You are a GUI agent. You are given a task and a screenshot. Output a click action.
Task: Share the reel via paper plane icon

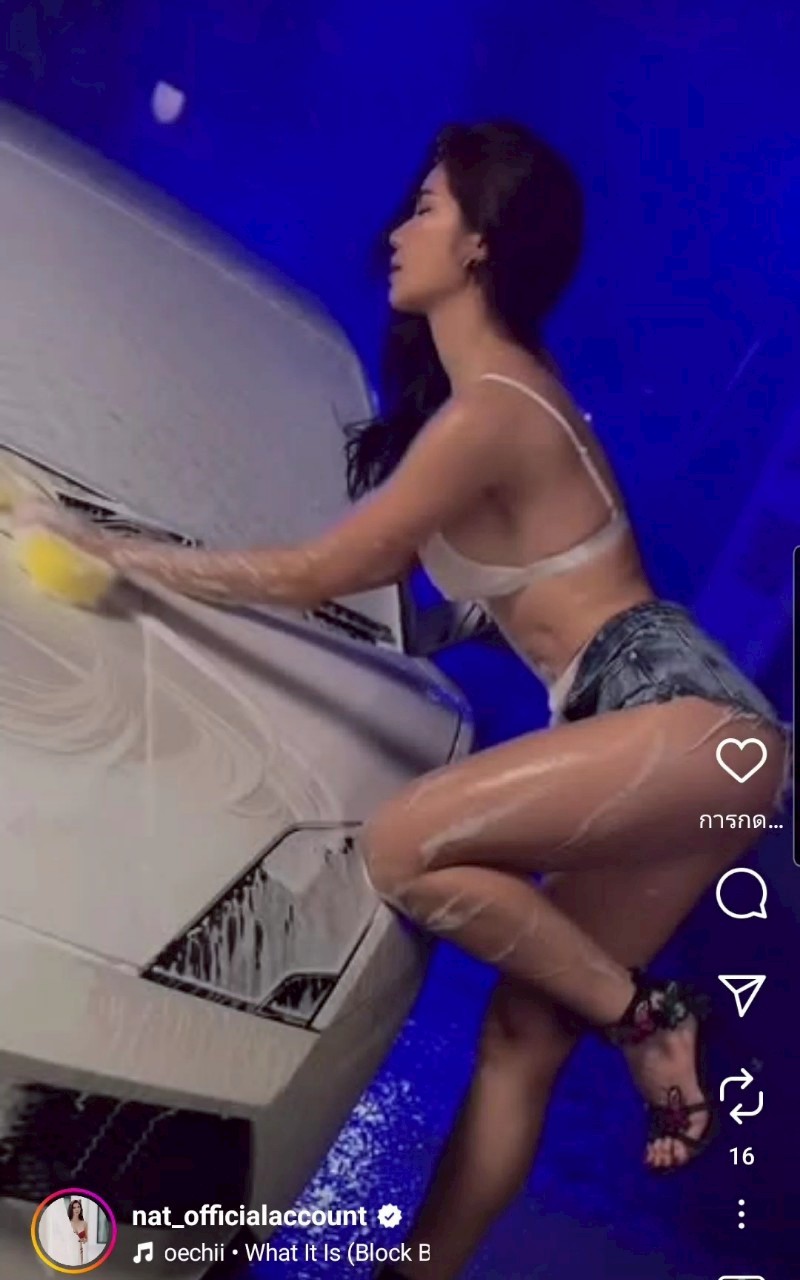[741, 994]
